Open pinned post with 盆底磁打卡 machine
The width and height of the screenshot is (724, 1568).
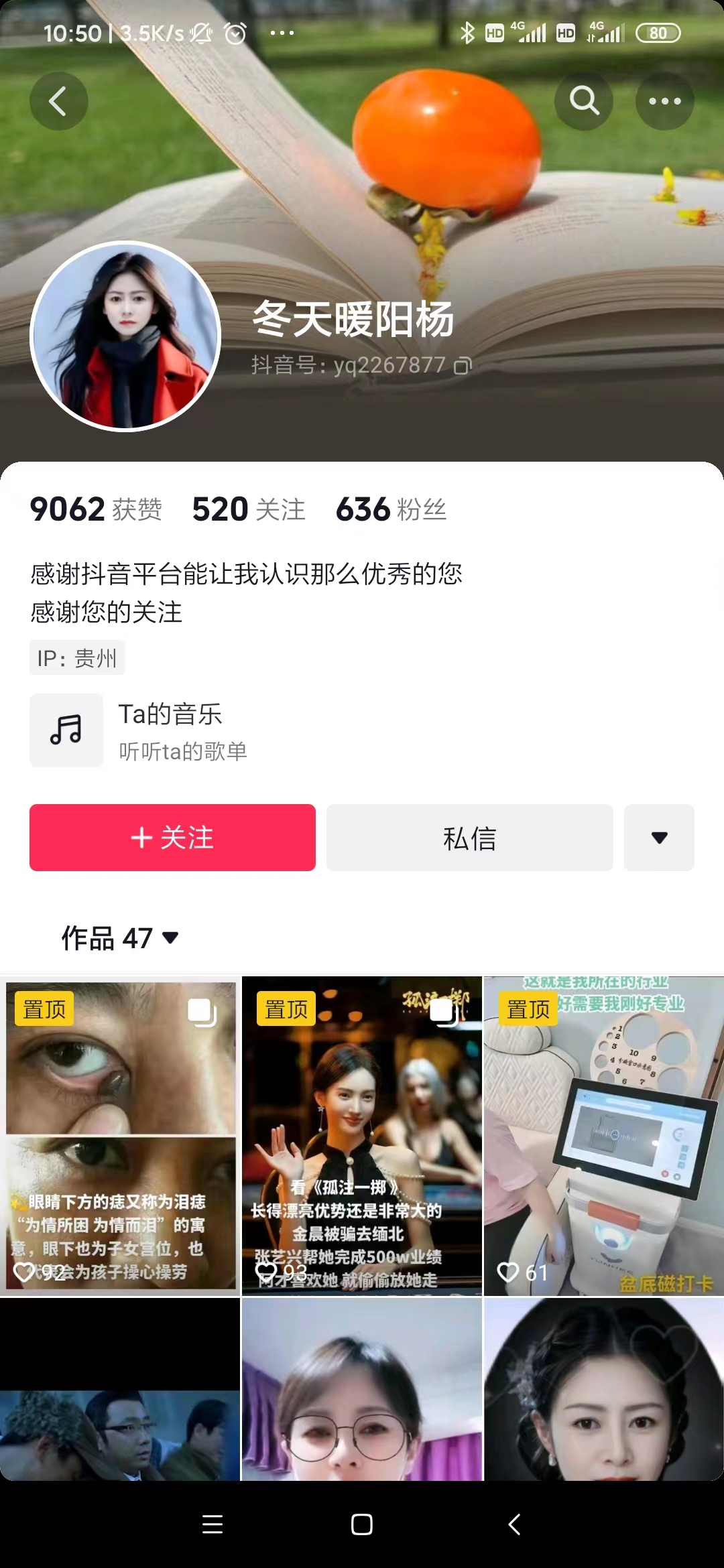pyautogui.click(x=603, y=1136)
